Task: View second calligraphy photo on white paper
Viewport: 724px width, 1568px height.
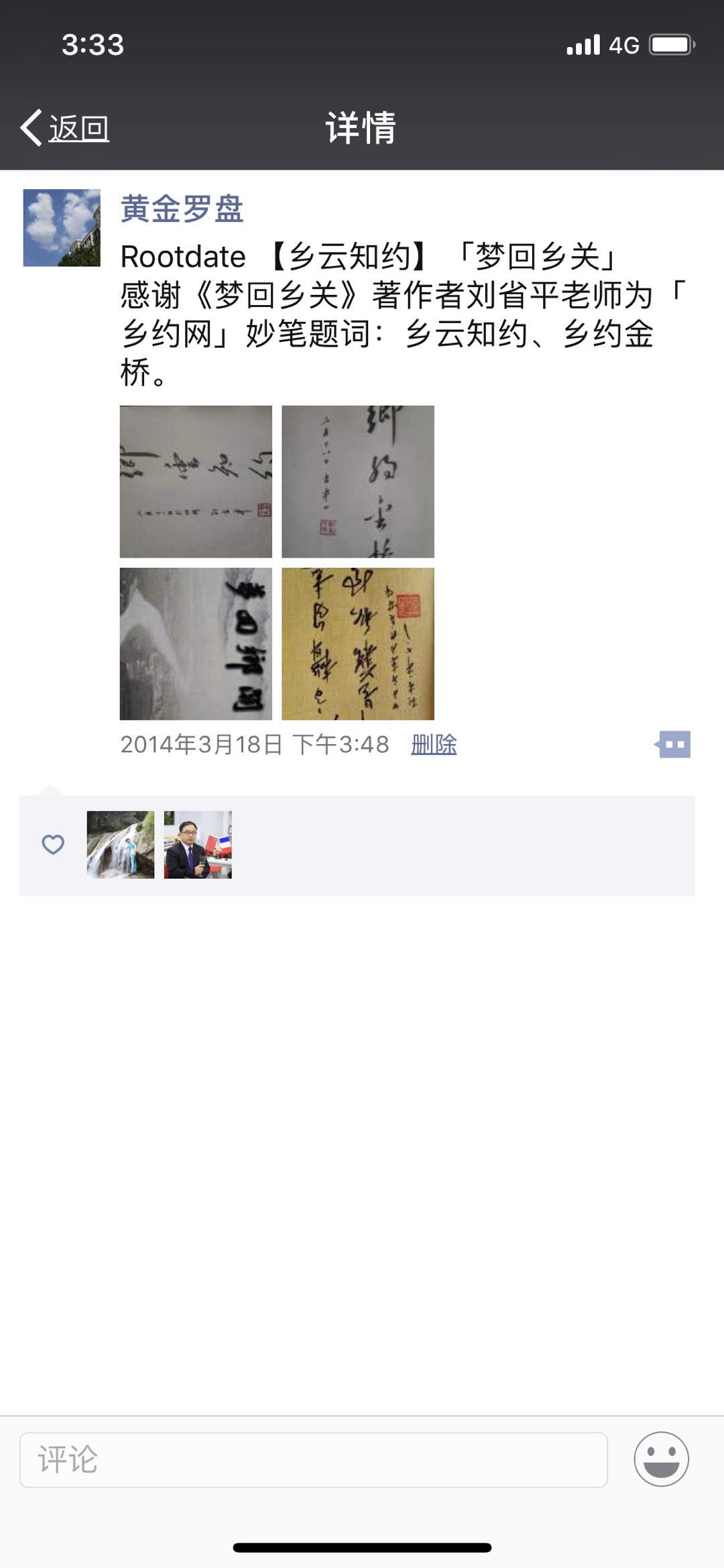Action: pos(357,481)
